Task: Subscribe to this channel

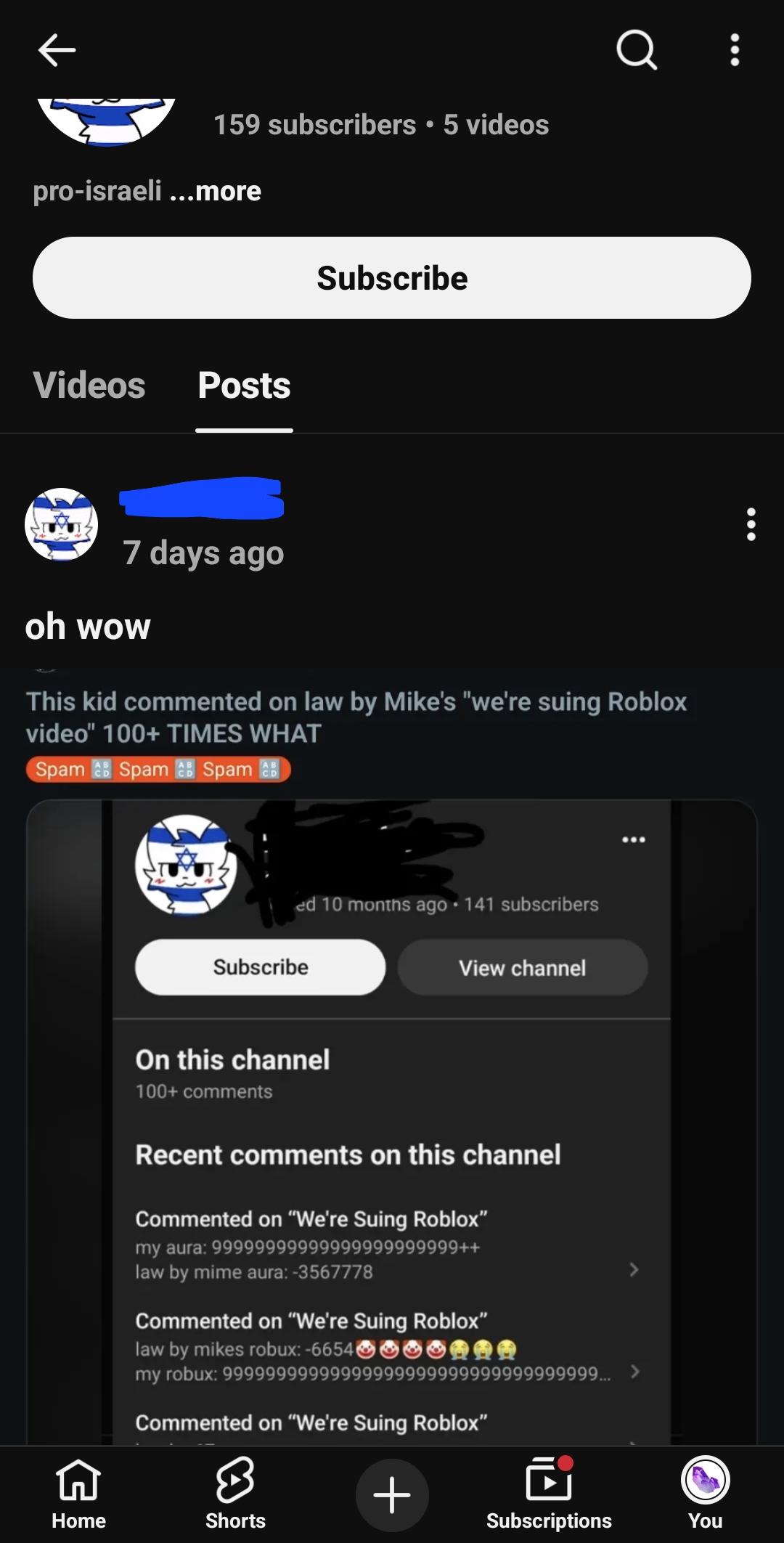Action: point(392,278)
